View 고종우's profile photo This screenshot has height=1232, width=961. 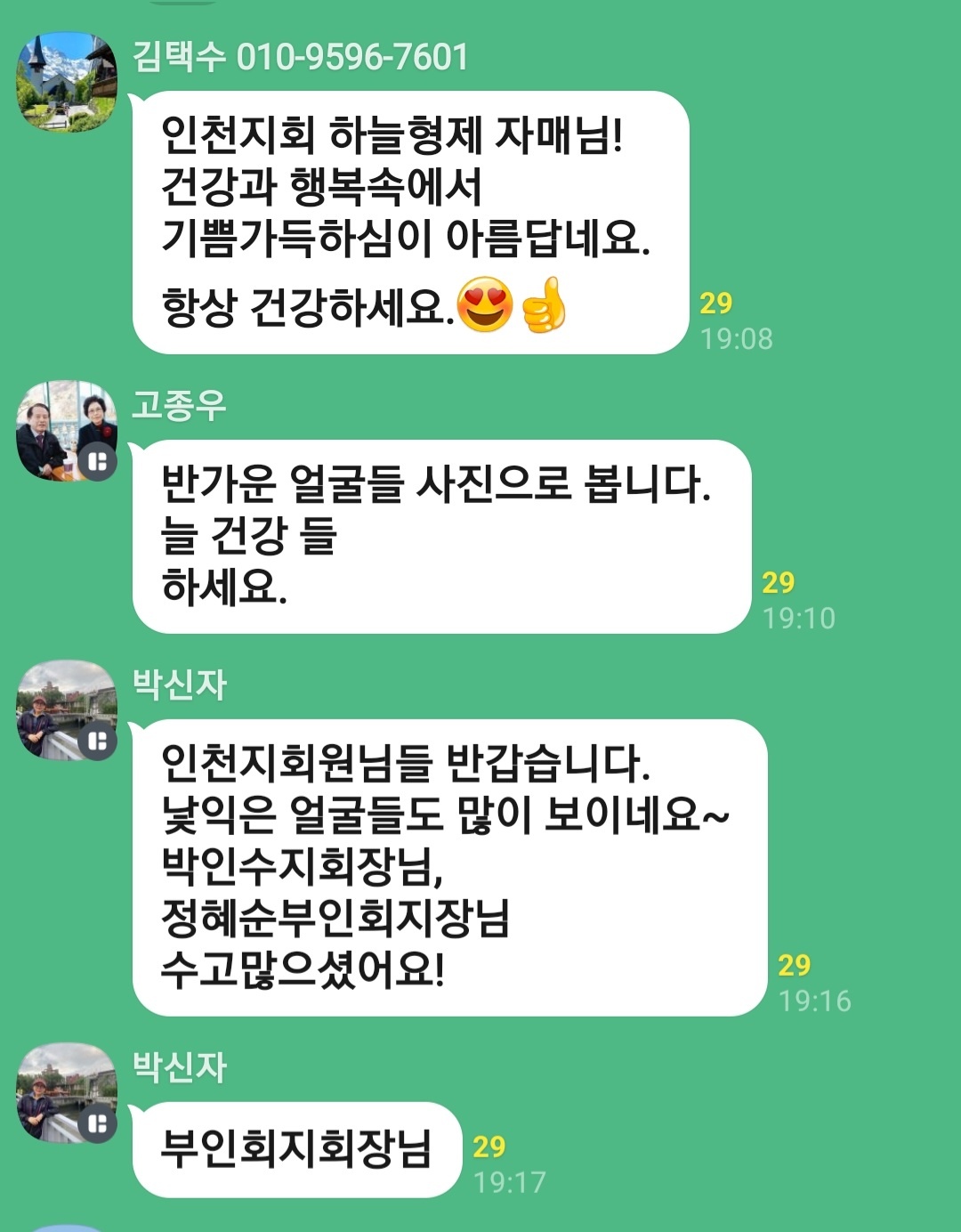pyautogui.click(x=67, y=431)
